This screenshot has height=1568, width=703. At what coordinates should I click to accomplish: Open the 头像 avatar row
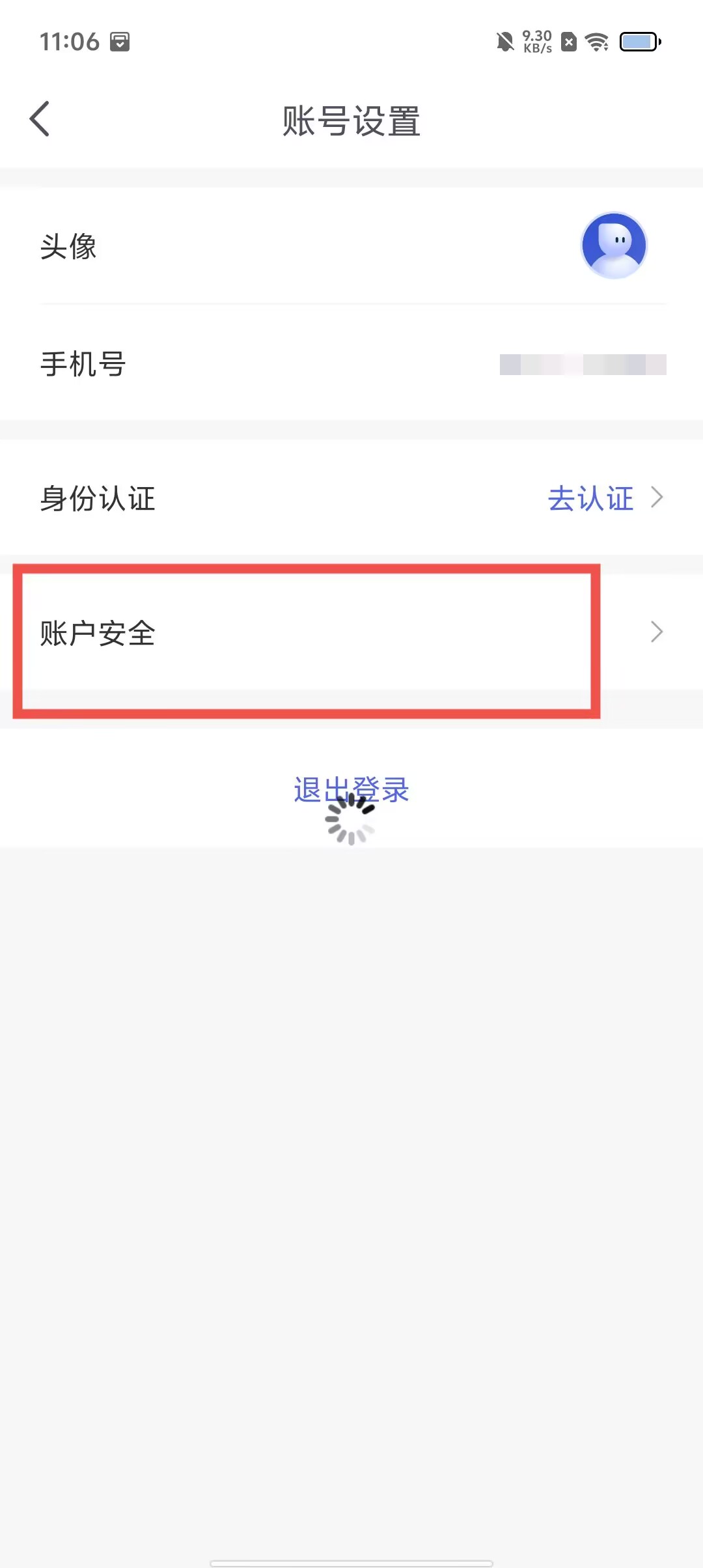coord(351,246)
